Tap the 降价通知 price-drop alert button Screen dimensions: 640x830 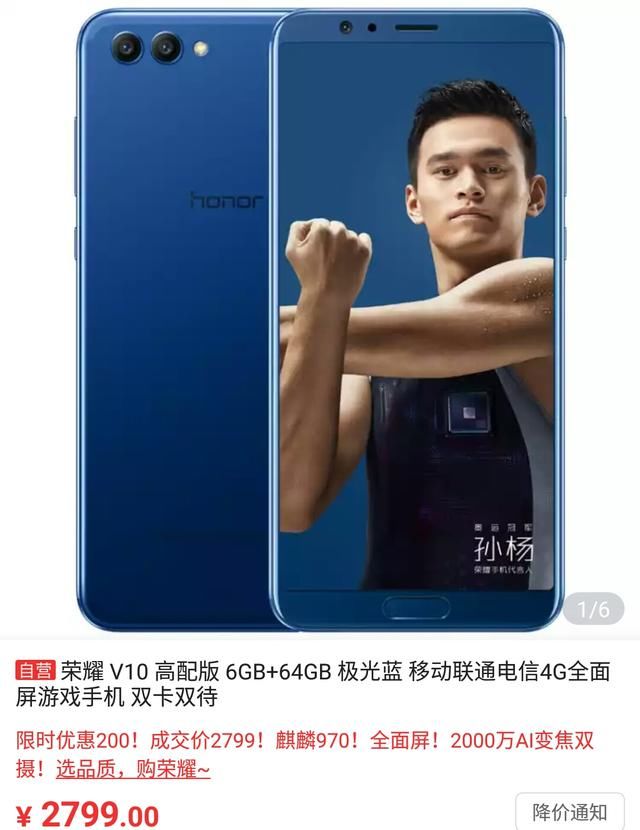click(569, 811)
